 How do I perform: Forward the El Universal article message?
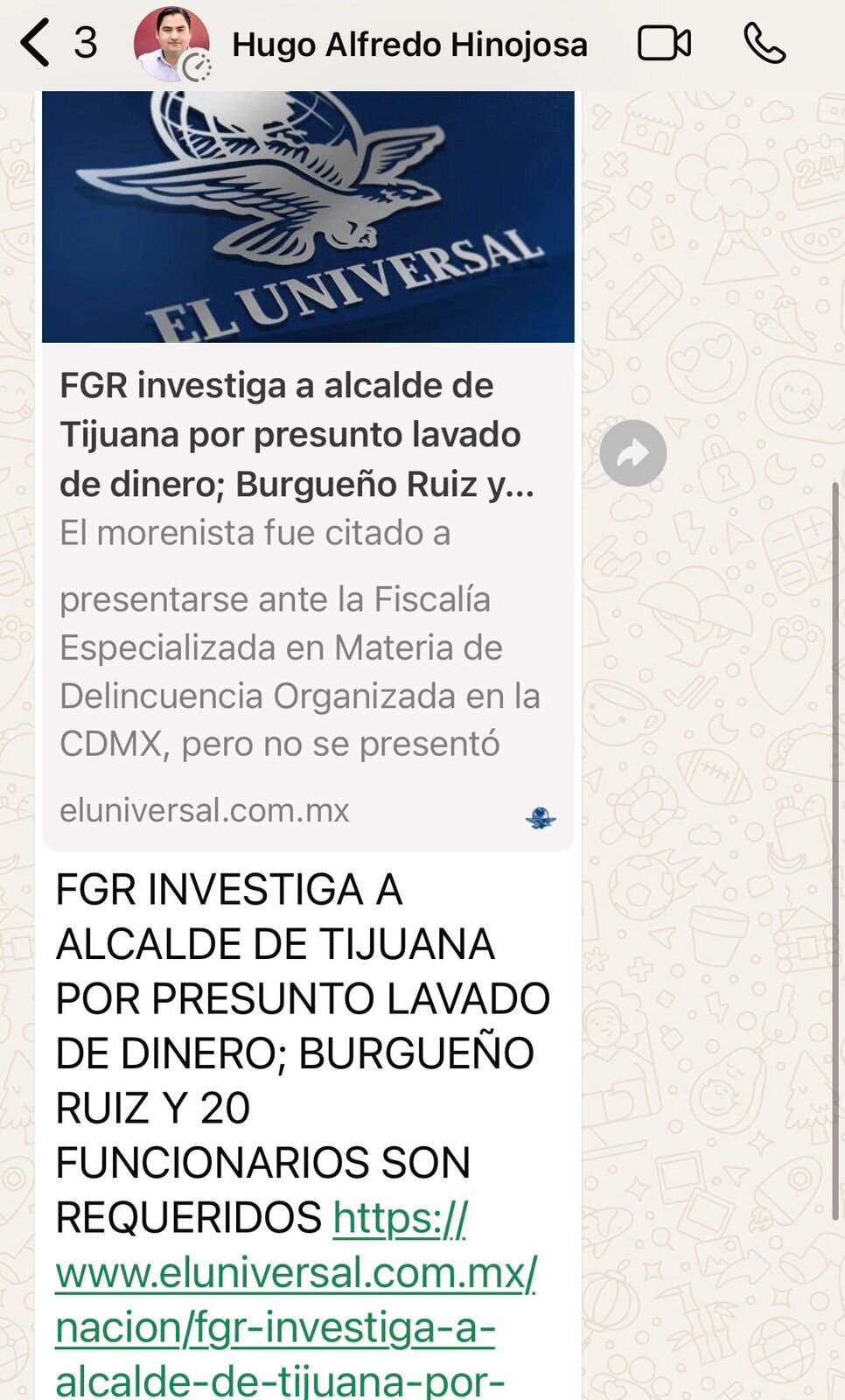pyautogui.click(x=632, y=453)
